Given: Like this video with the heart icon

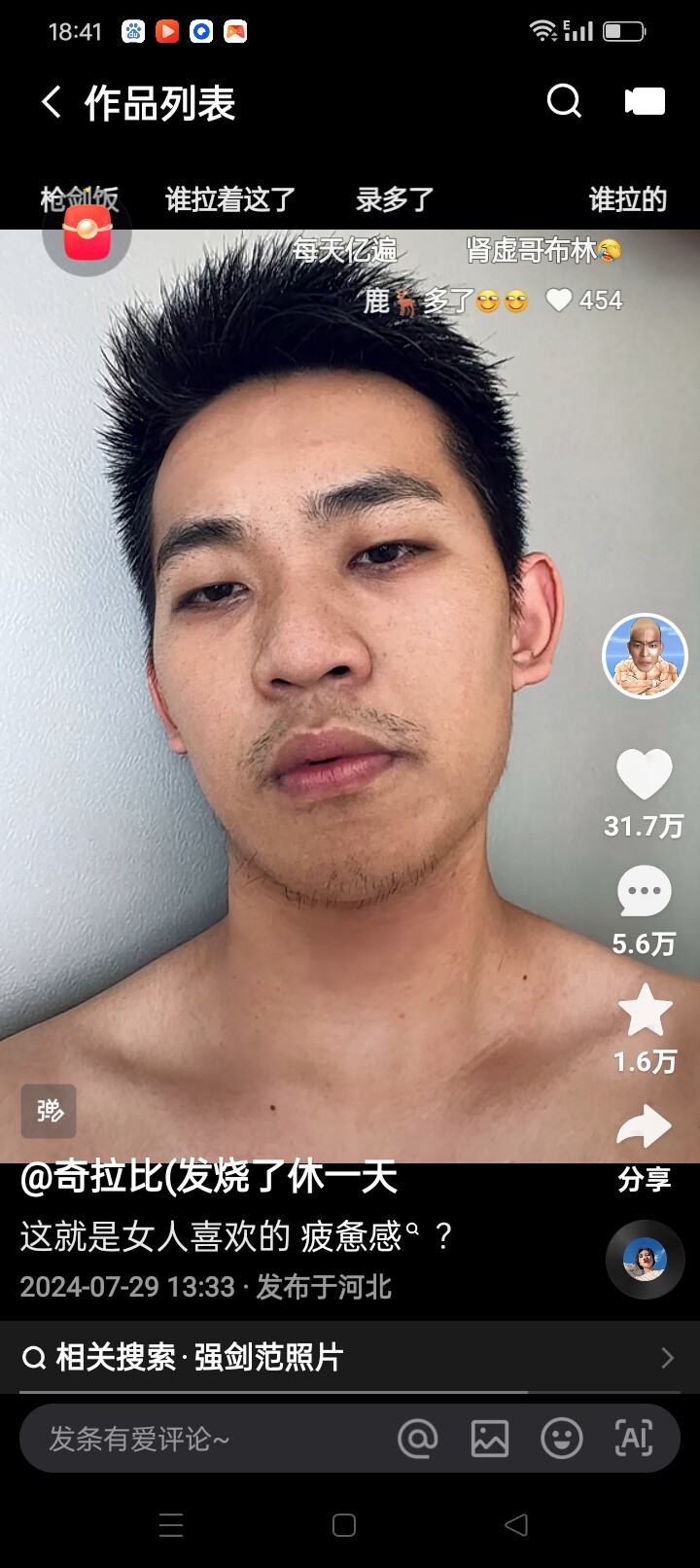Looking at the screenshot, I should point(645,774).
